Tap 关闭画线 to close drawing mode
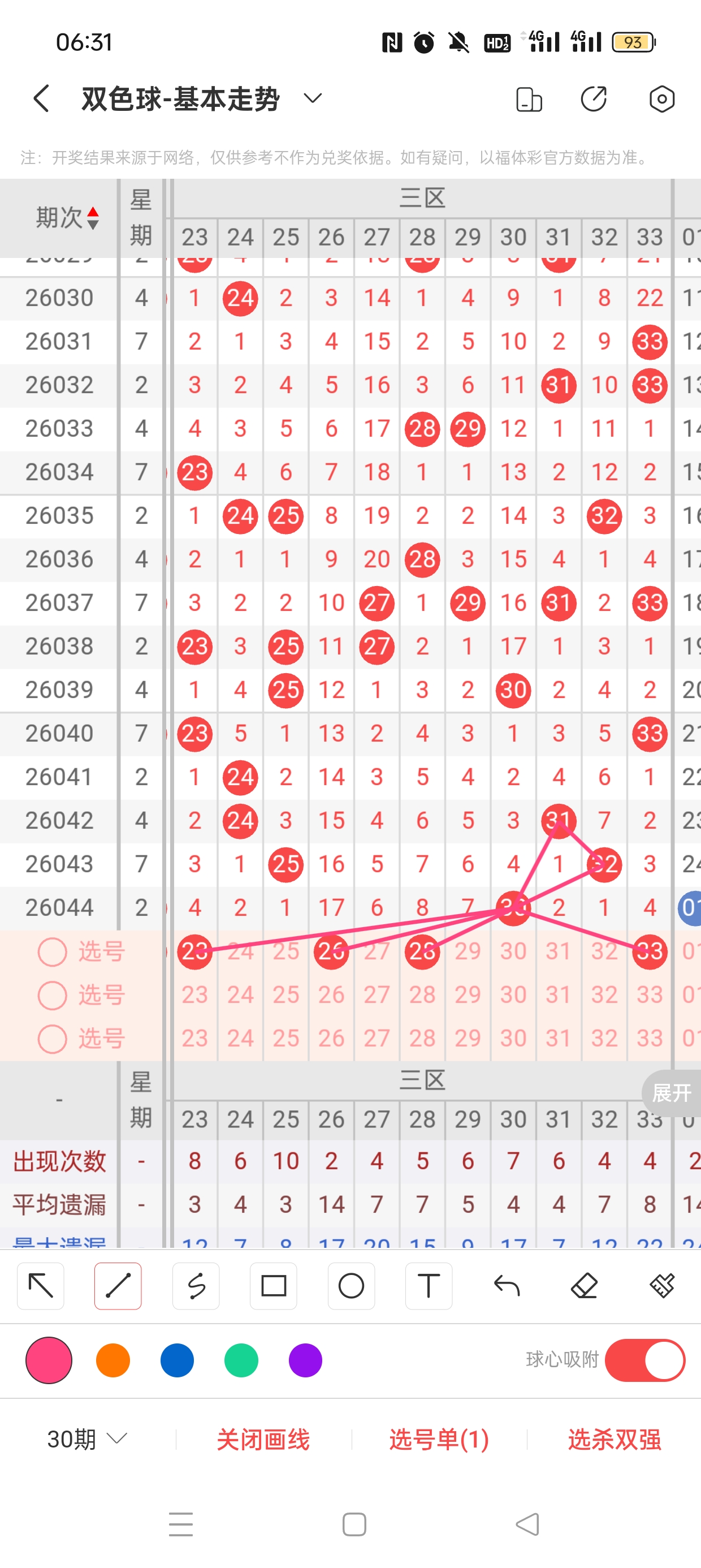 [x=263, y=1439]
